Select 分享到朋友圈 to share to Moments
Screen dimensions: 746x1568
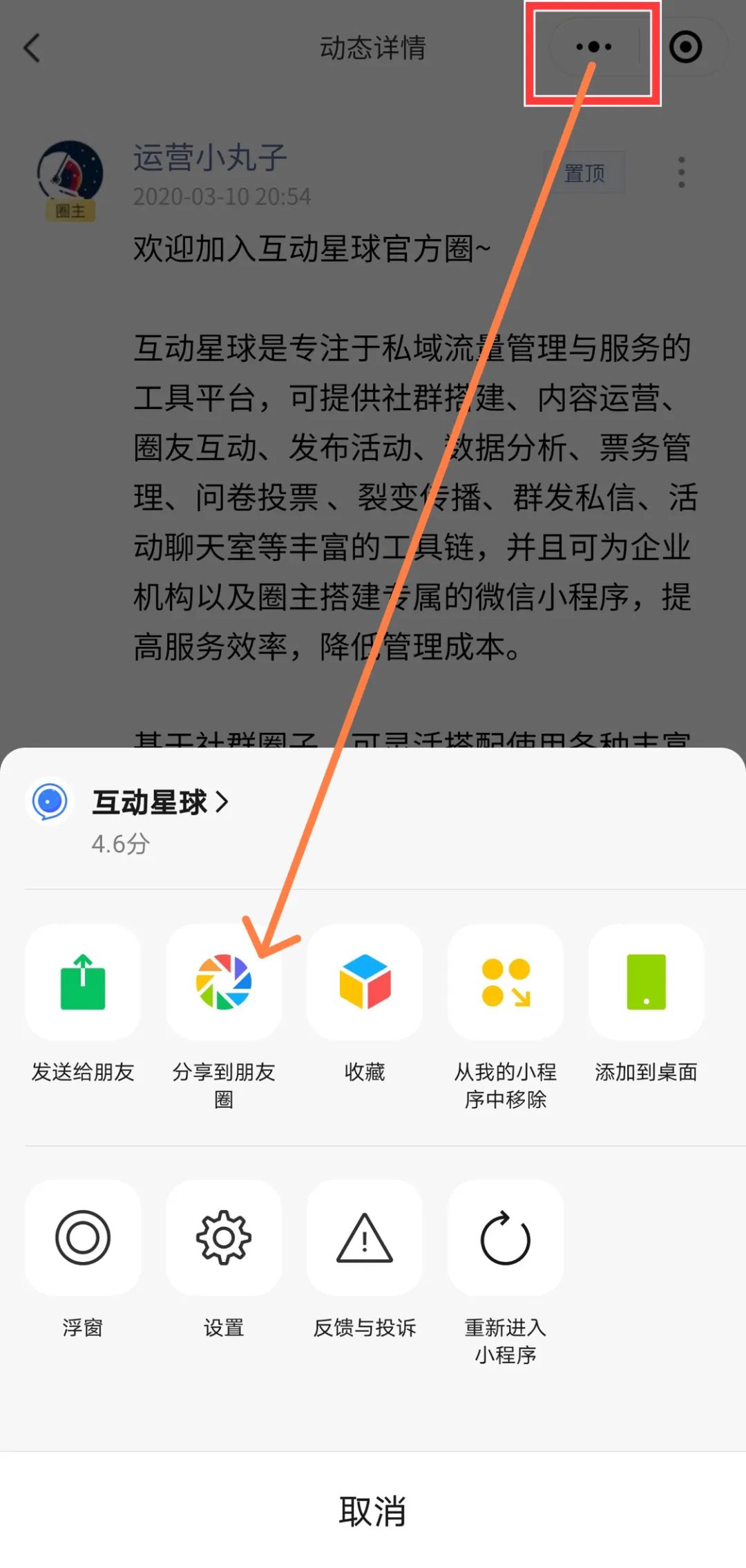[224, 982]
